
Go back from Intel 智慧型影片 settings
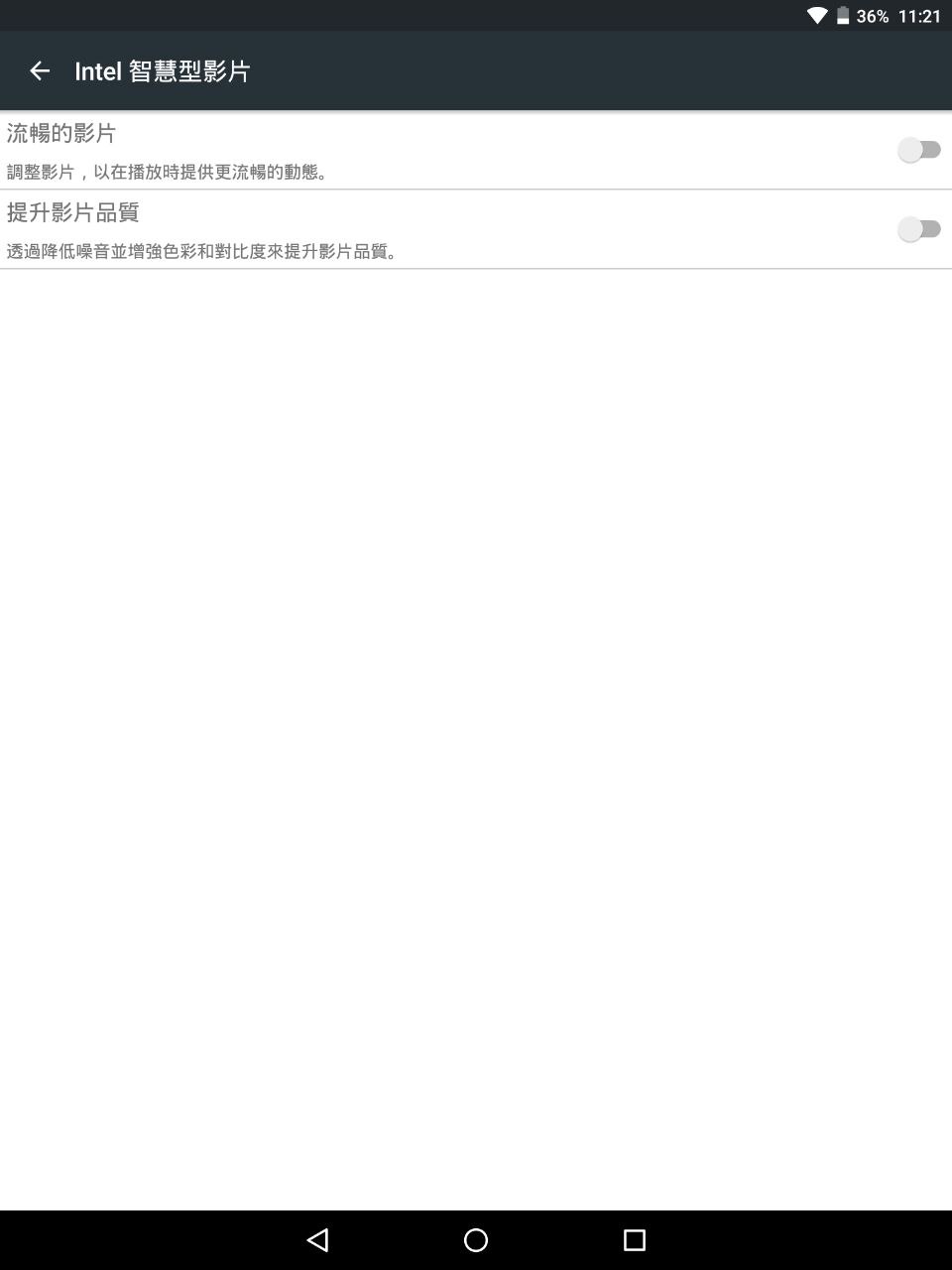click(40, 70)
